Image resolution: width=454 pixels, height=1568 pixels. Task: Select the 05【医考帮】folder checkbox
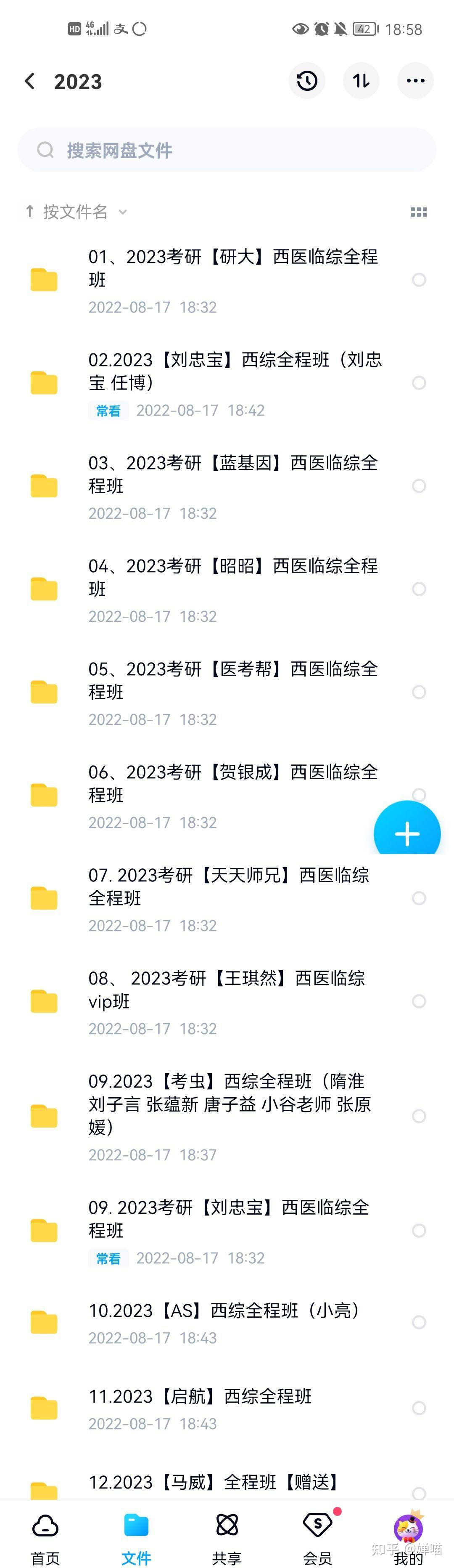(419, 692)
